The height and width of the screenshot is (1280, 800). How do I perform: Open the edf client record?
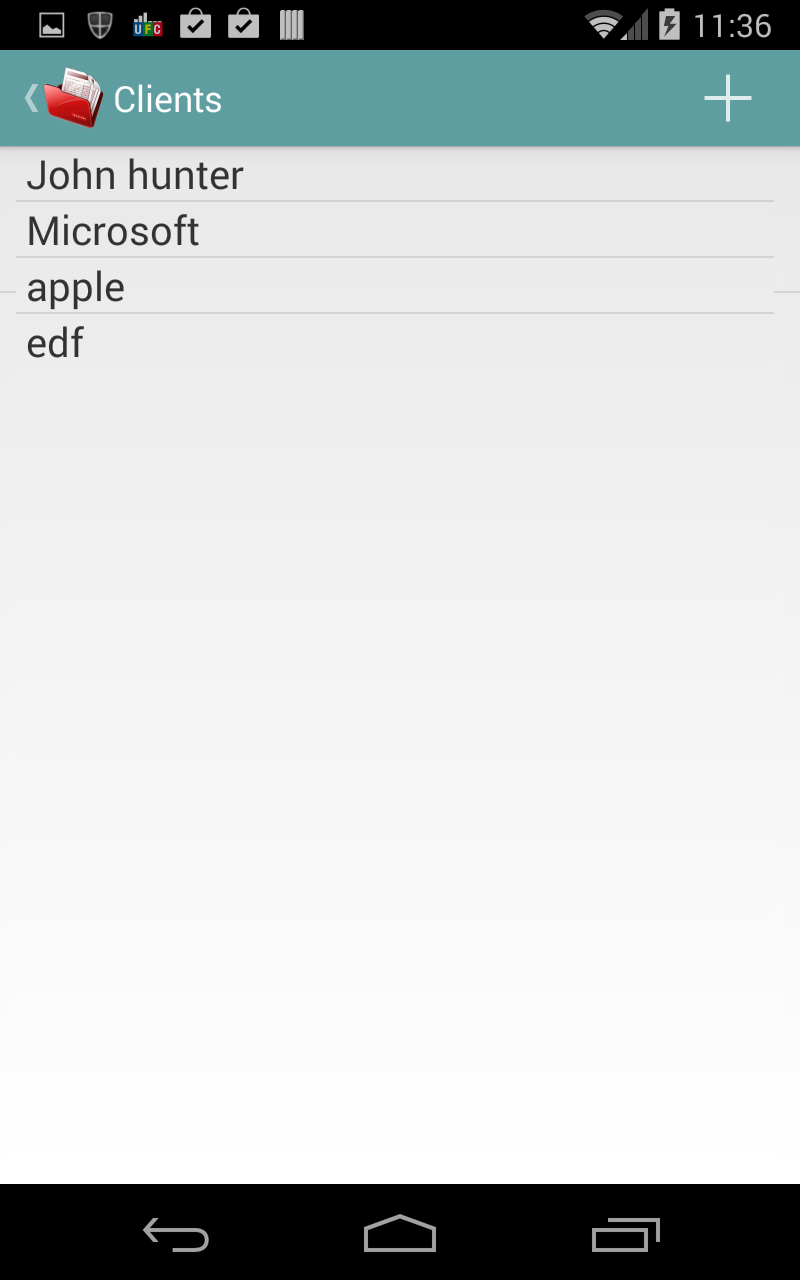click(55, 342)
